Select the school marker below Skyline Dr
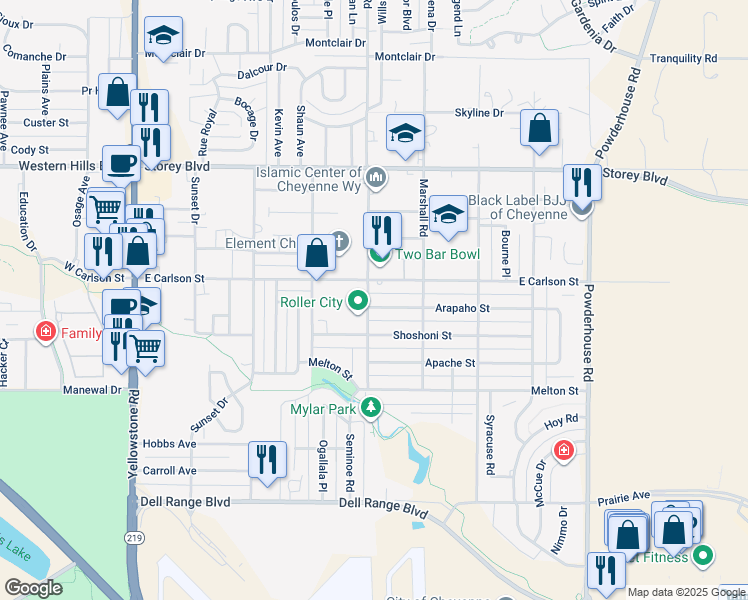The width and height of the screenshot is (748, 600). 405,134
